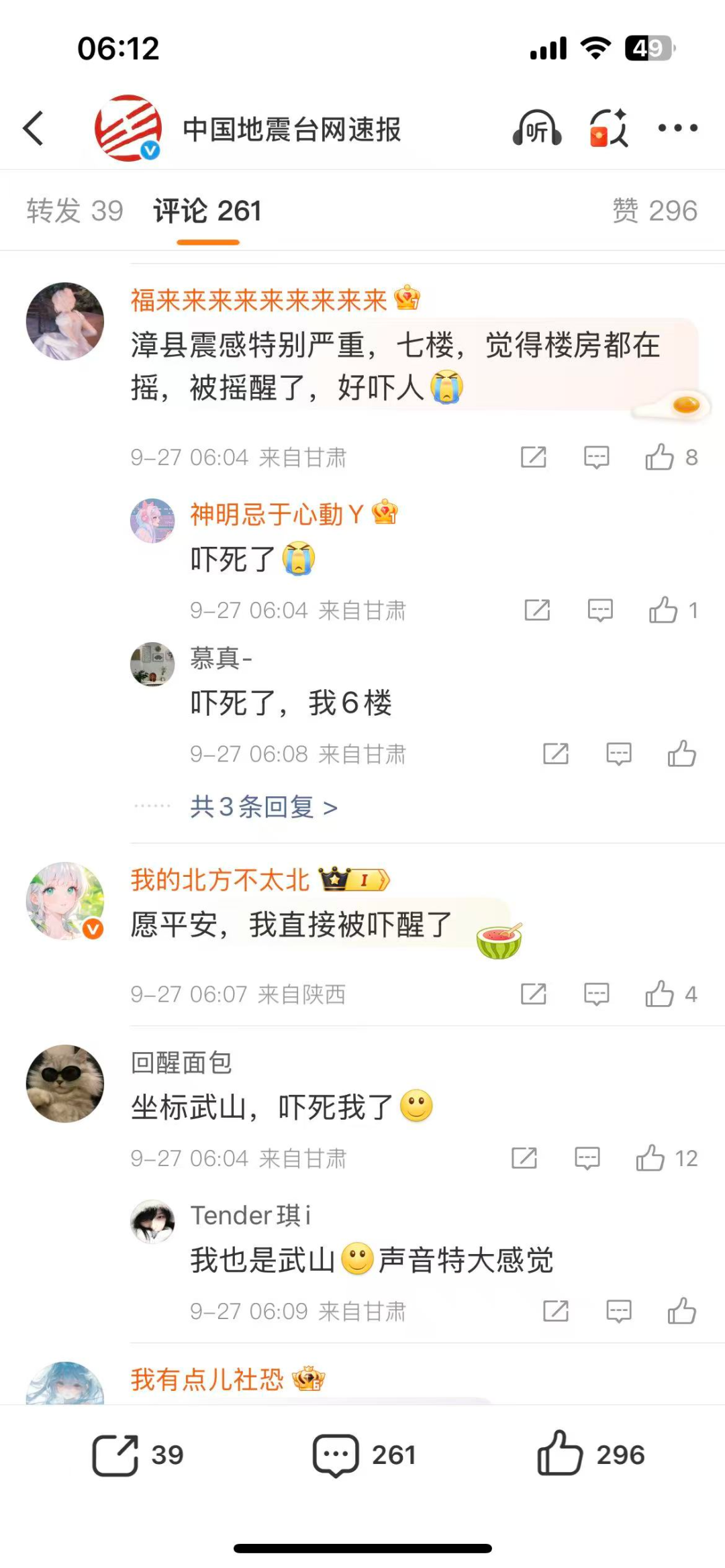
Task: Open the three-dot overflow menu
Action: pos(677,128)
